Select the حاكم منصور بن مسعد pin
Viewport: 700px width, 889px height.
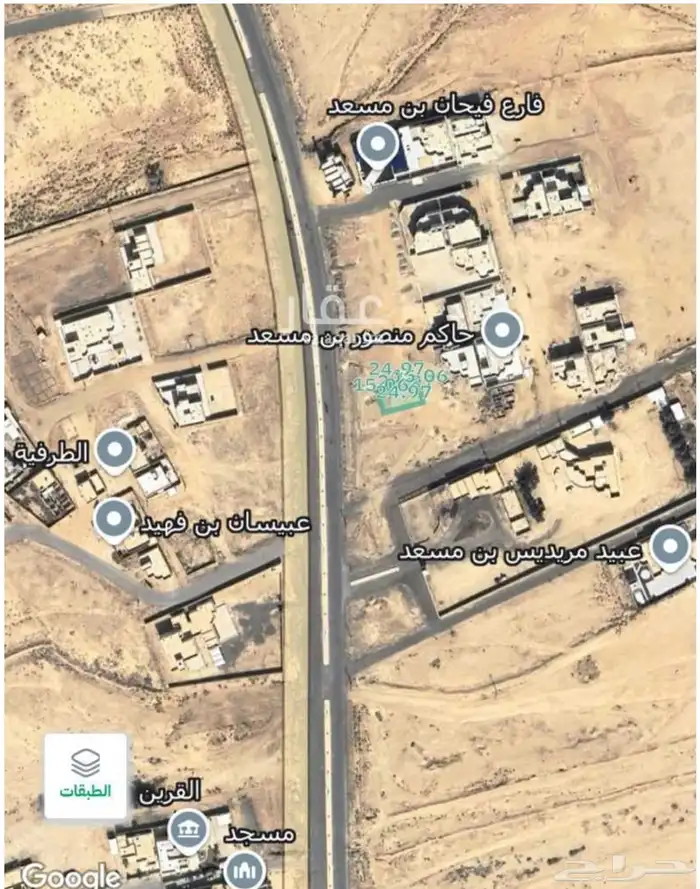pos(501,330)
